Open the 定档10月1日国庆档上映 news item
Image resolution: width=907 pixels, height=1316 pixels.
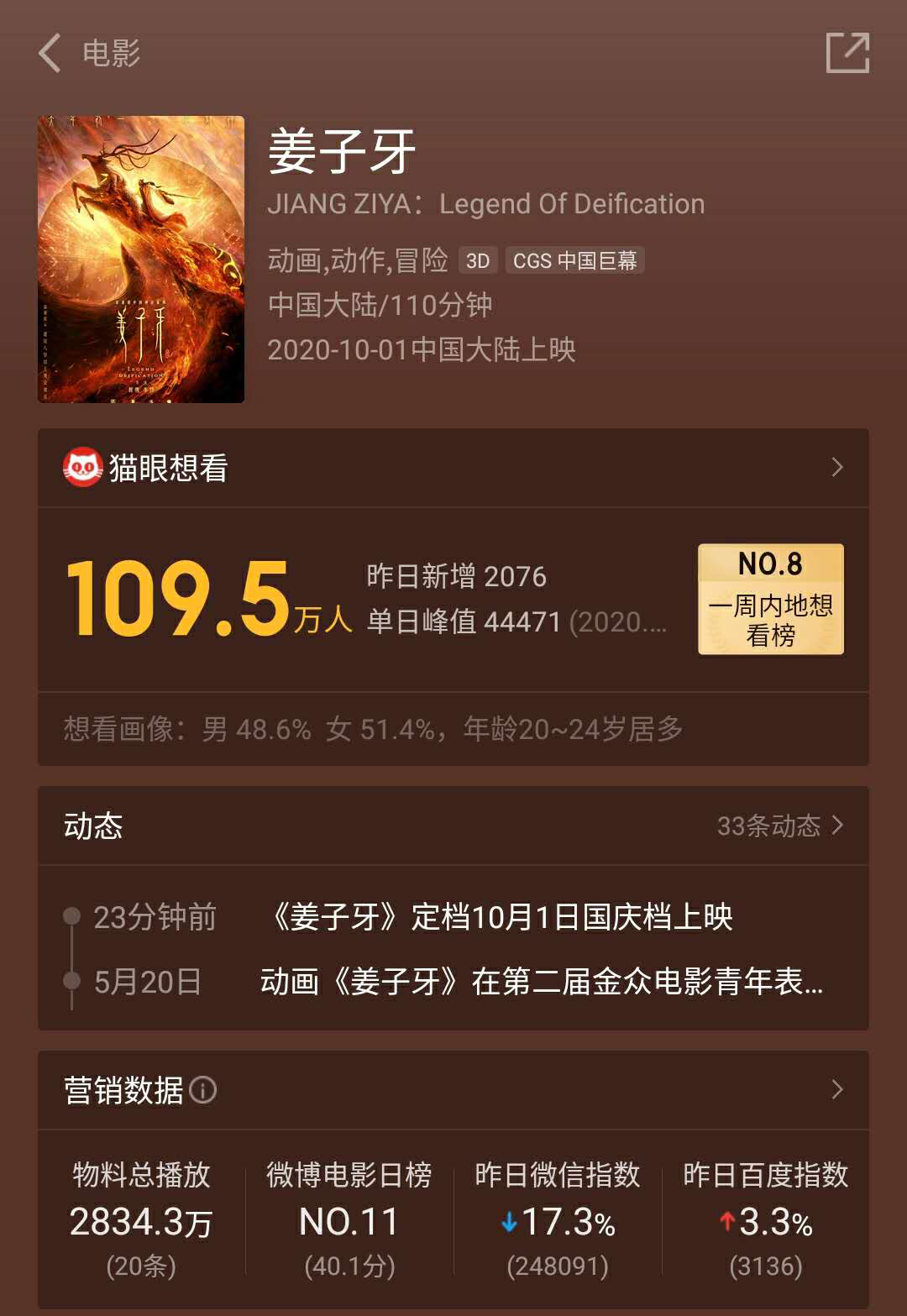point(502,917)
